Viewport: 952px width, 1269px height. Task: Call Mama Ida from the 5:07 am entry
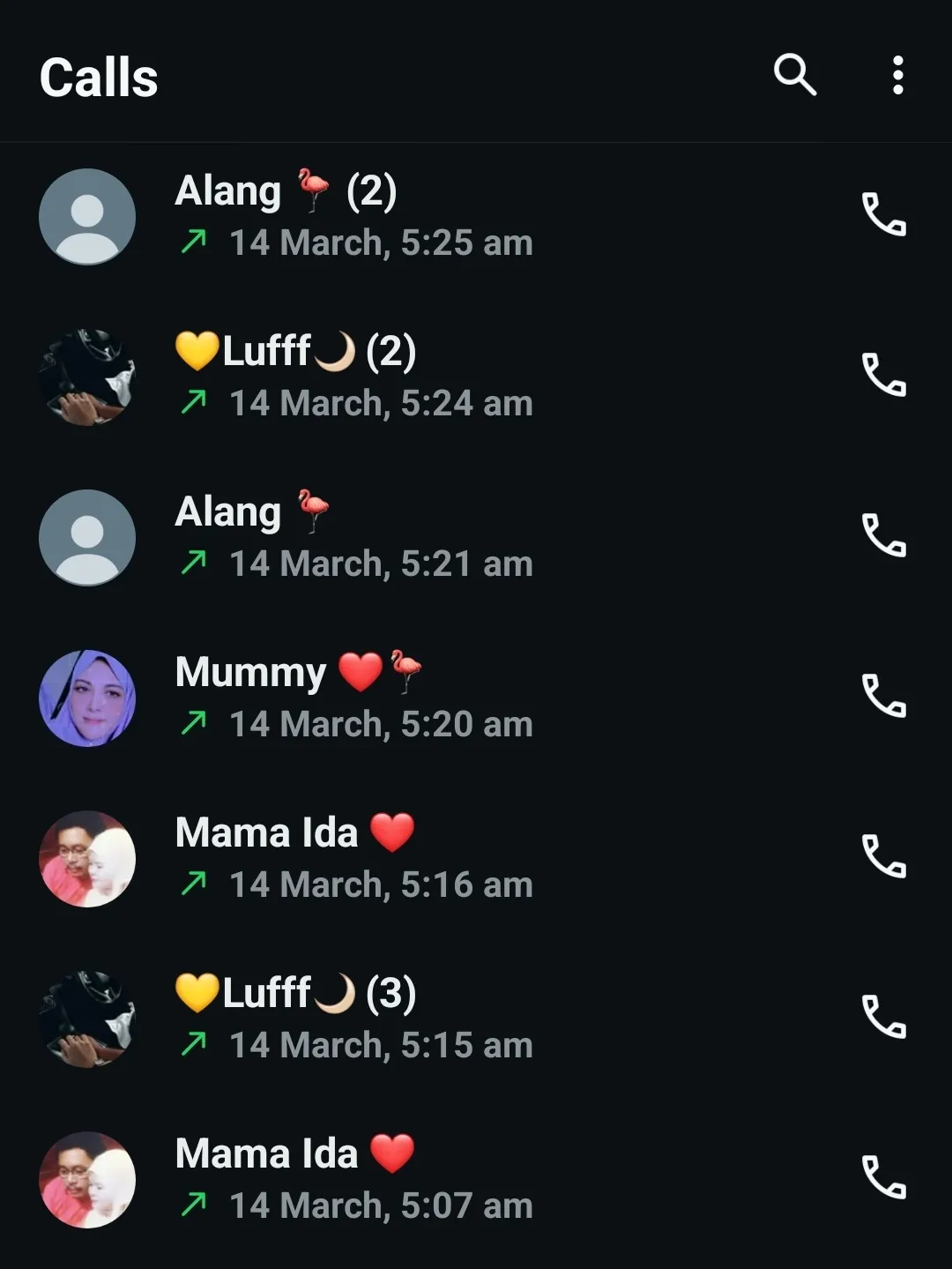coord(883,1177)
